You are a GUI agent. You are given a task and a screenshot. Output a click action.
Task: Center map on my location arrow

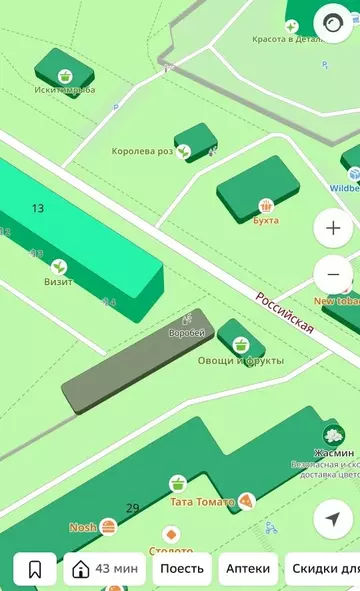click(333, 519)
